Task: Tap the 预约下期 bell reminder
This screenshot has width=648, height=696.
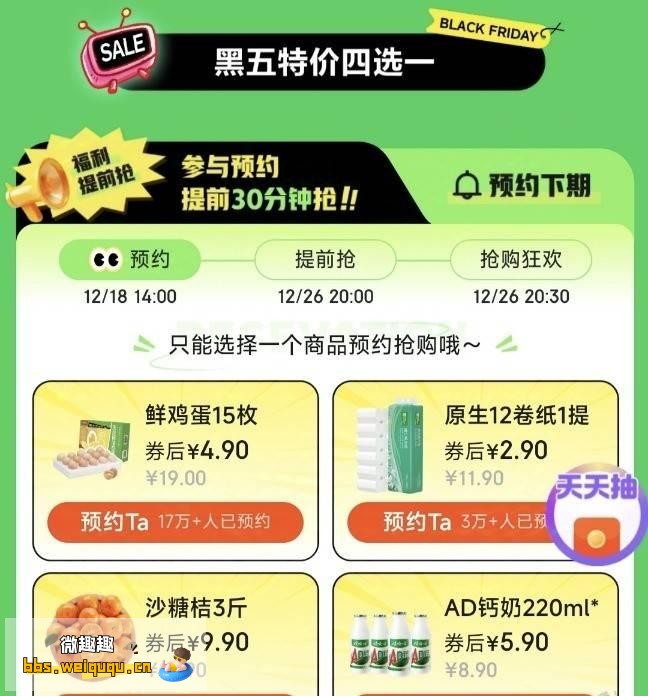Action: (522, 185)
